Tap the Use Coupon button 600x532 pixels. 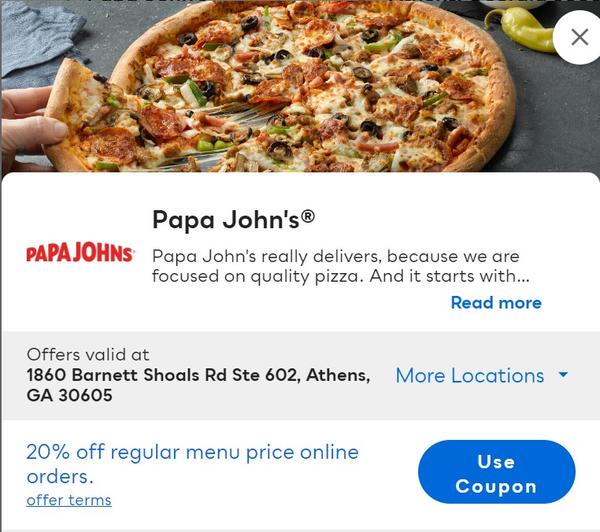(x=496, y=473)
